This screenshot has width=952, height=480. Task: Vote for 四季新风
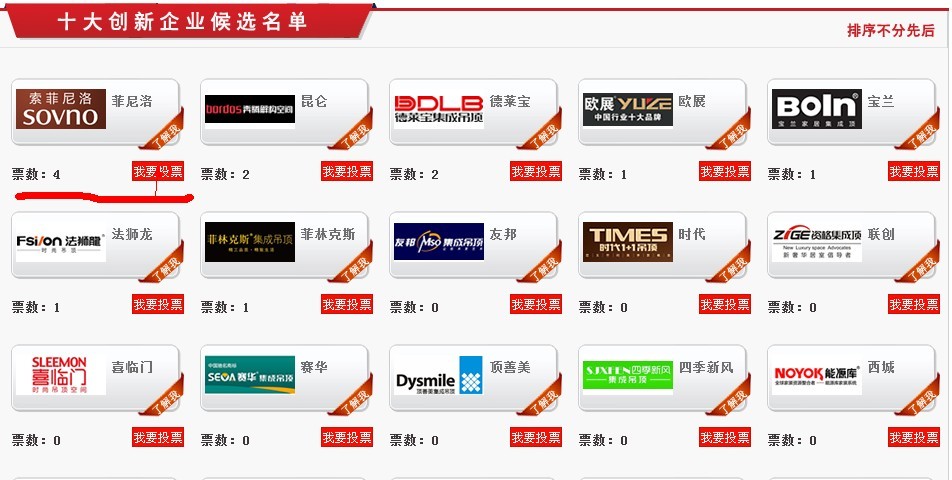[x=725, y=438]
